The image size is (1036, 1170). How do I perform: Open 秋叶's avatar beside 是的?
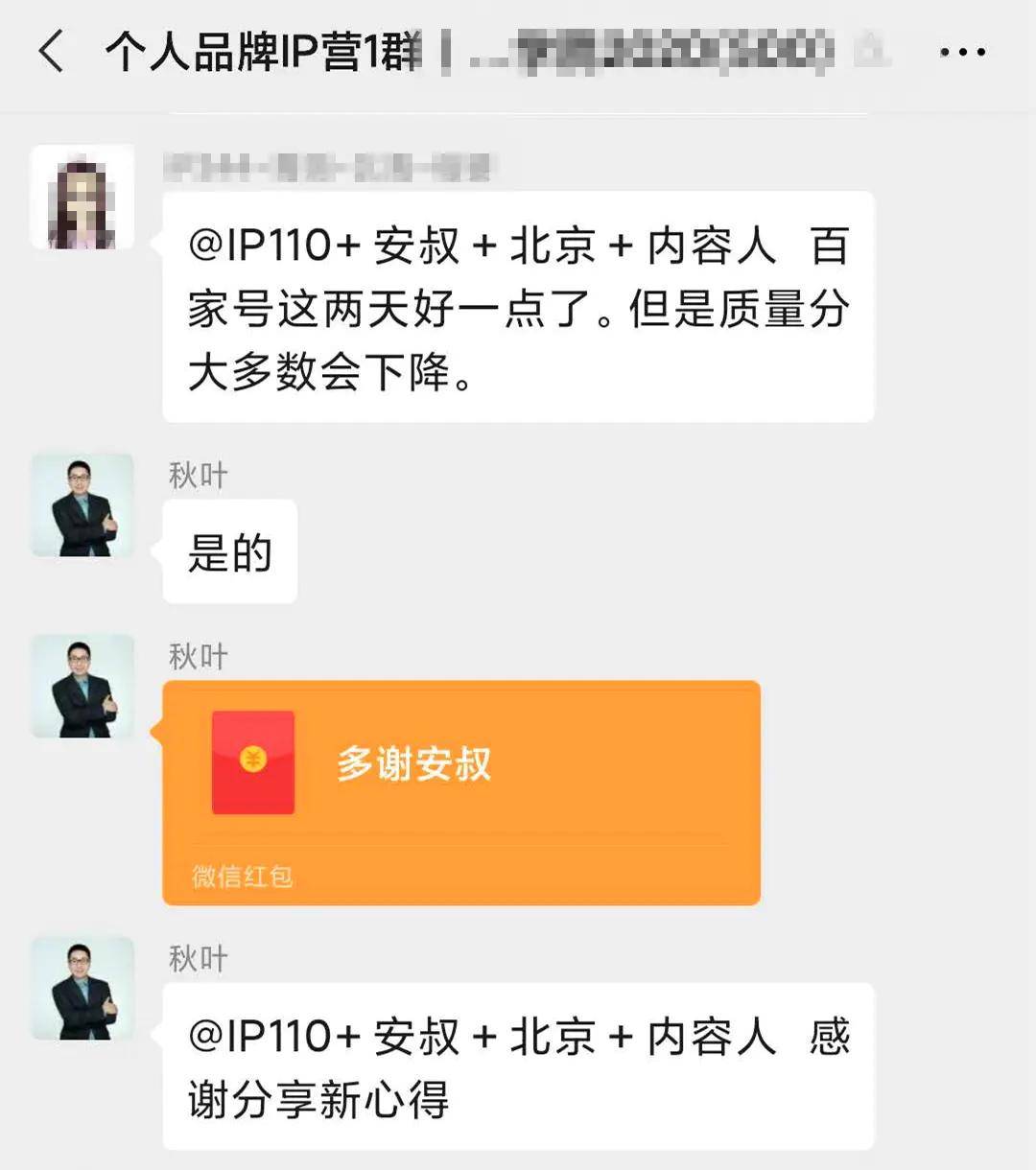click(x=82, y=505)
